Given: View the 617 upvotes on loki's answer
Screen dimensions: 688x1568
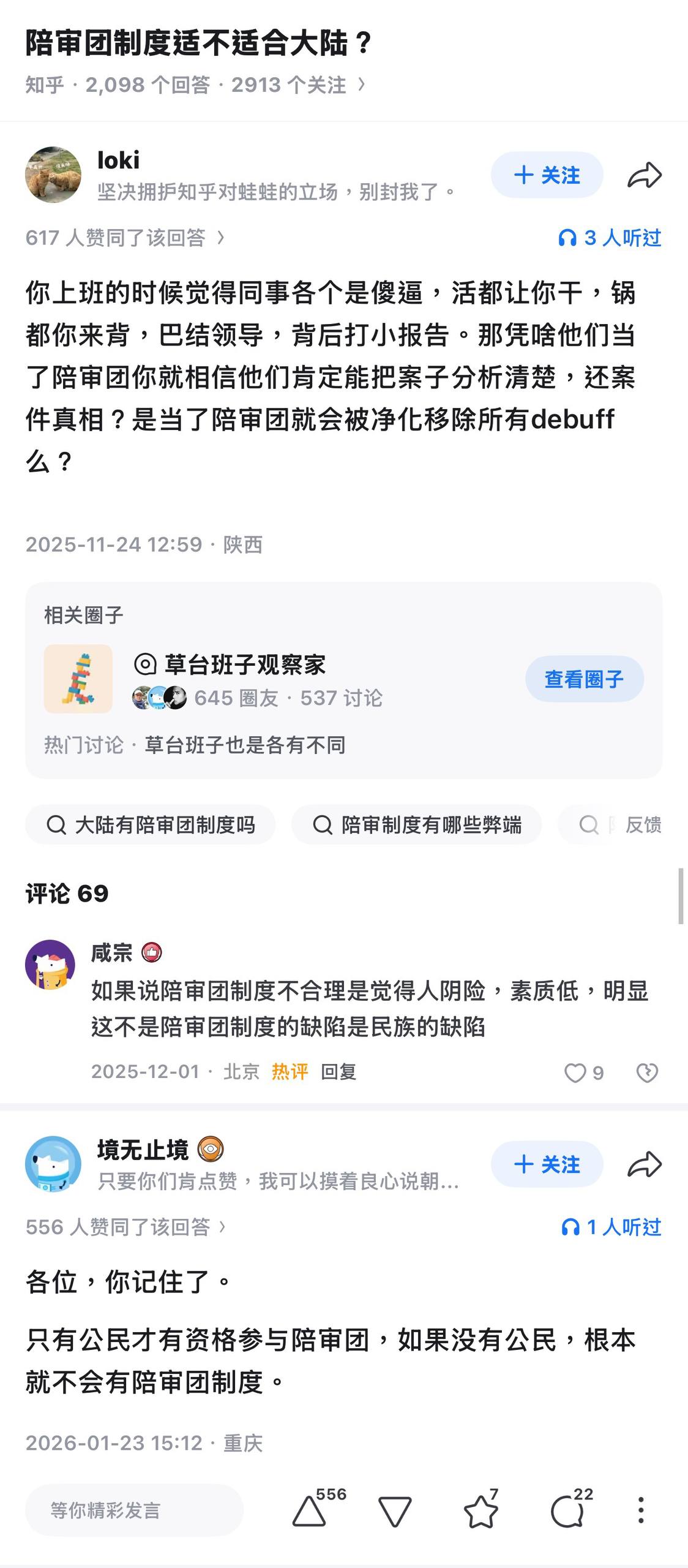Looking at the screenshot, I should click(x=125, y=238).
